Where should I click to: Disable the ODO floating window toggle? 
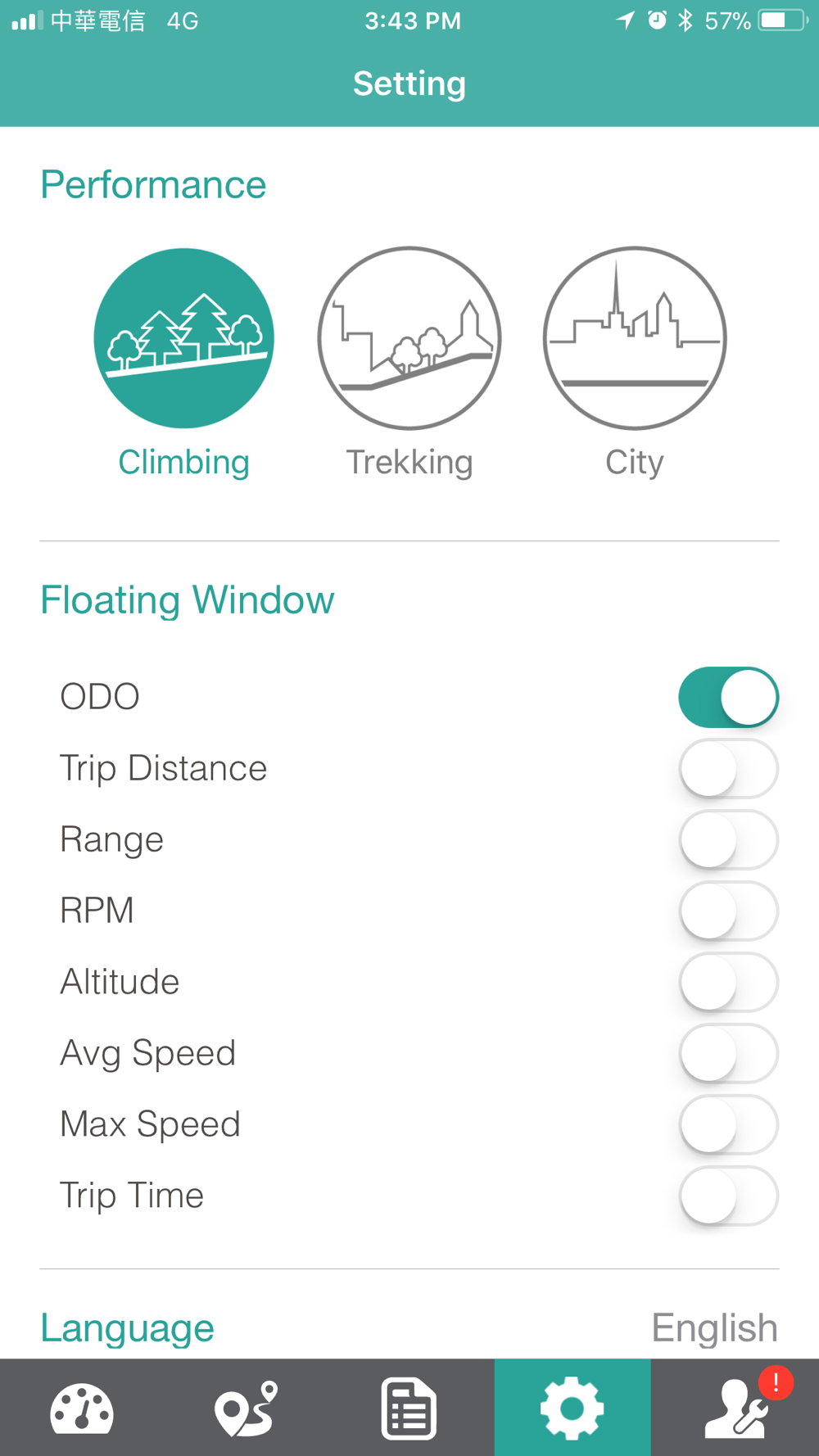click(728, 697)
